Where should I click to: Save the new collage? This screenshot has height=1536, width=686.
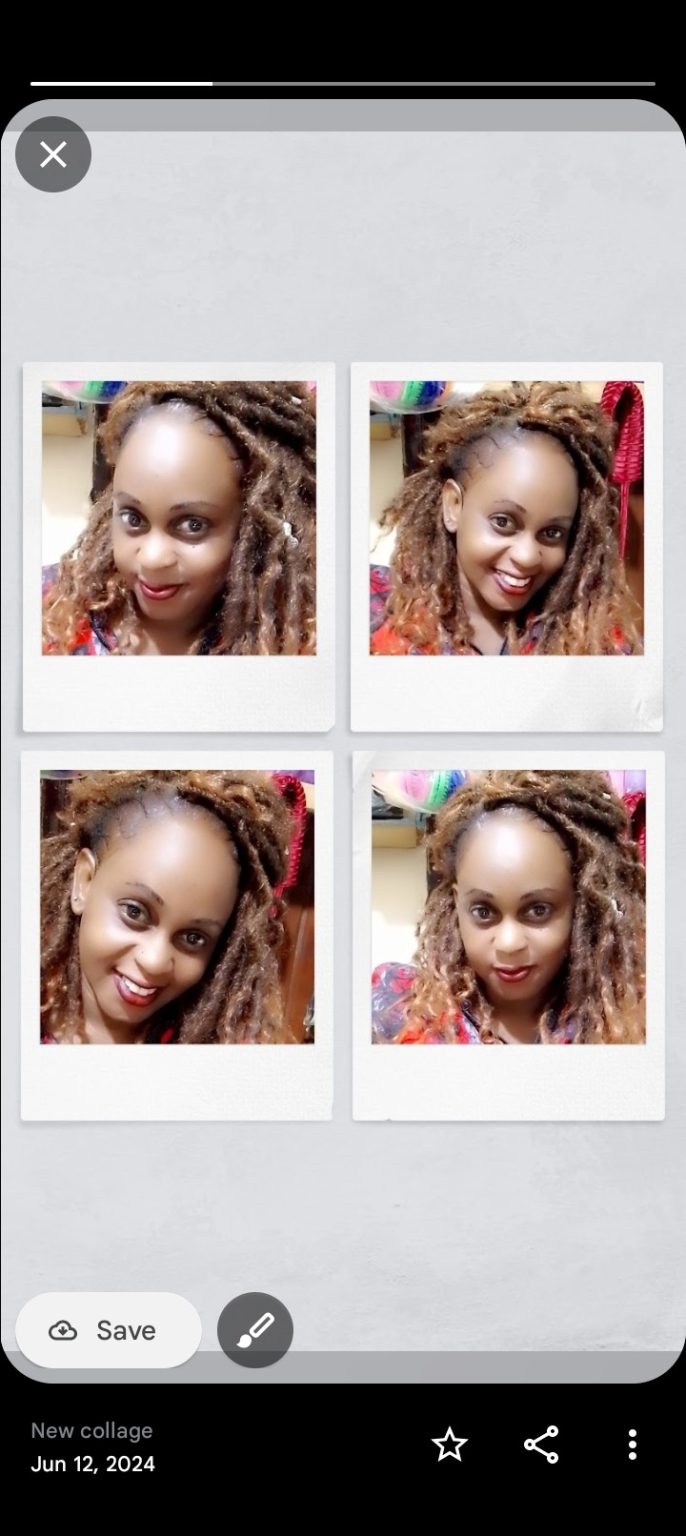click(108, 1330)
